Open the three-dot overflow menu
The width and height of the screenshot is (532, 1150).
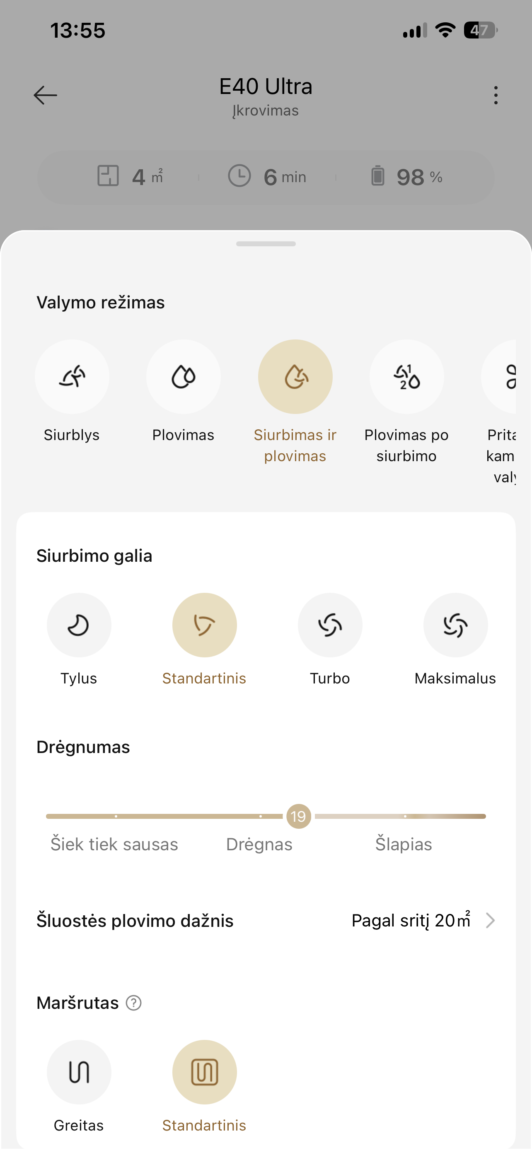click(x=496, y=95)
